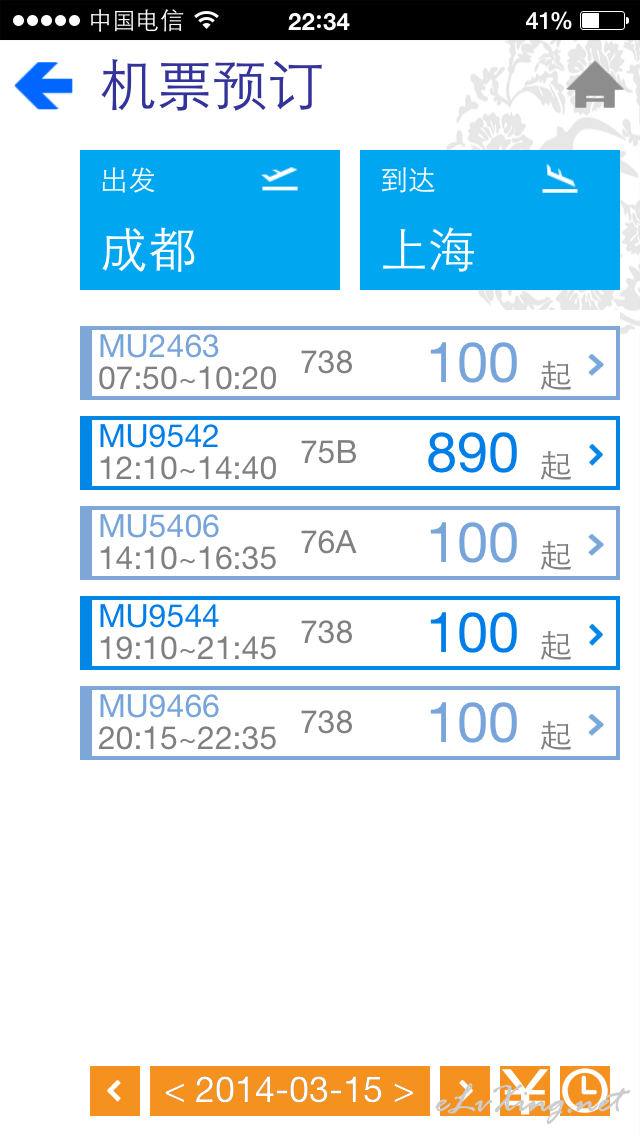Viewport: 640px width, 1136px height.
Task: Open flight MU5406 details
Action: point(349,543)
